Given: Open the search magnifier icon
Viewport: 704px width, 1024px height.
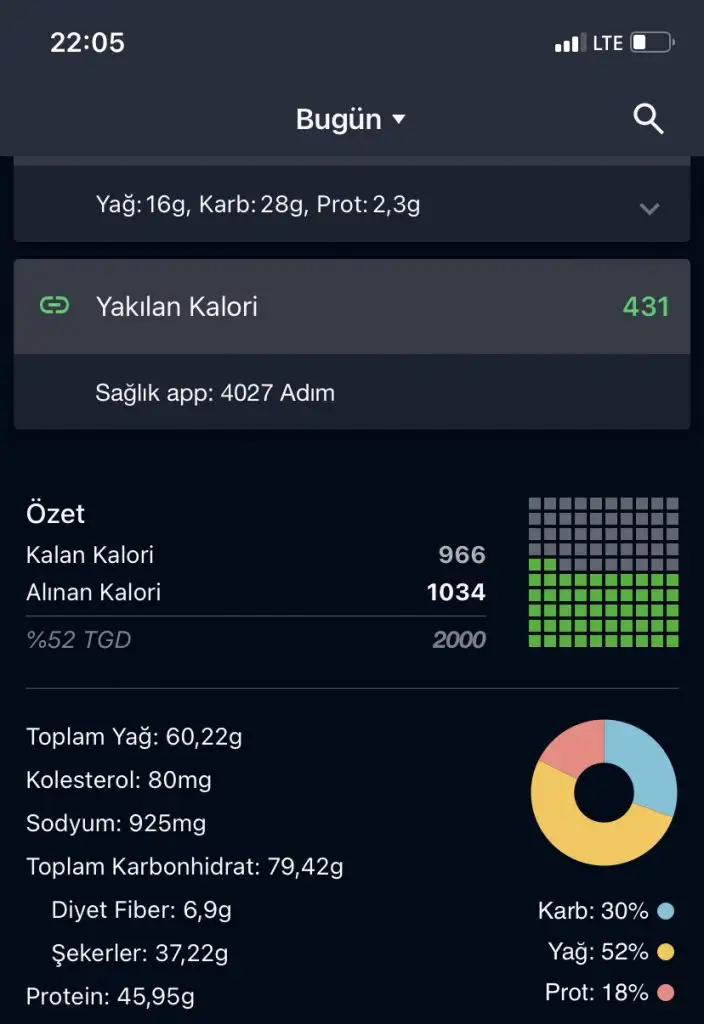Looking at the screenshot, I should click(x=649, y=119).
